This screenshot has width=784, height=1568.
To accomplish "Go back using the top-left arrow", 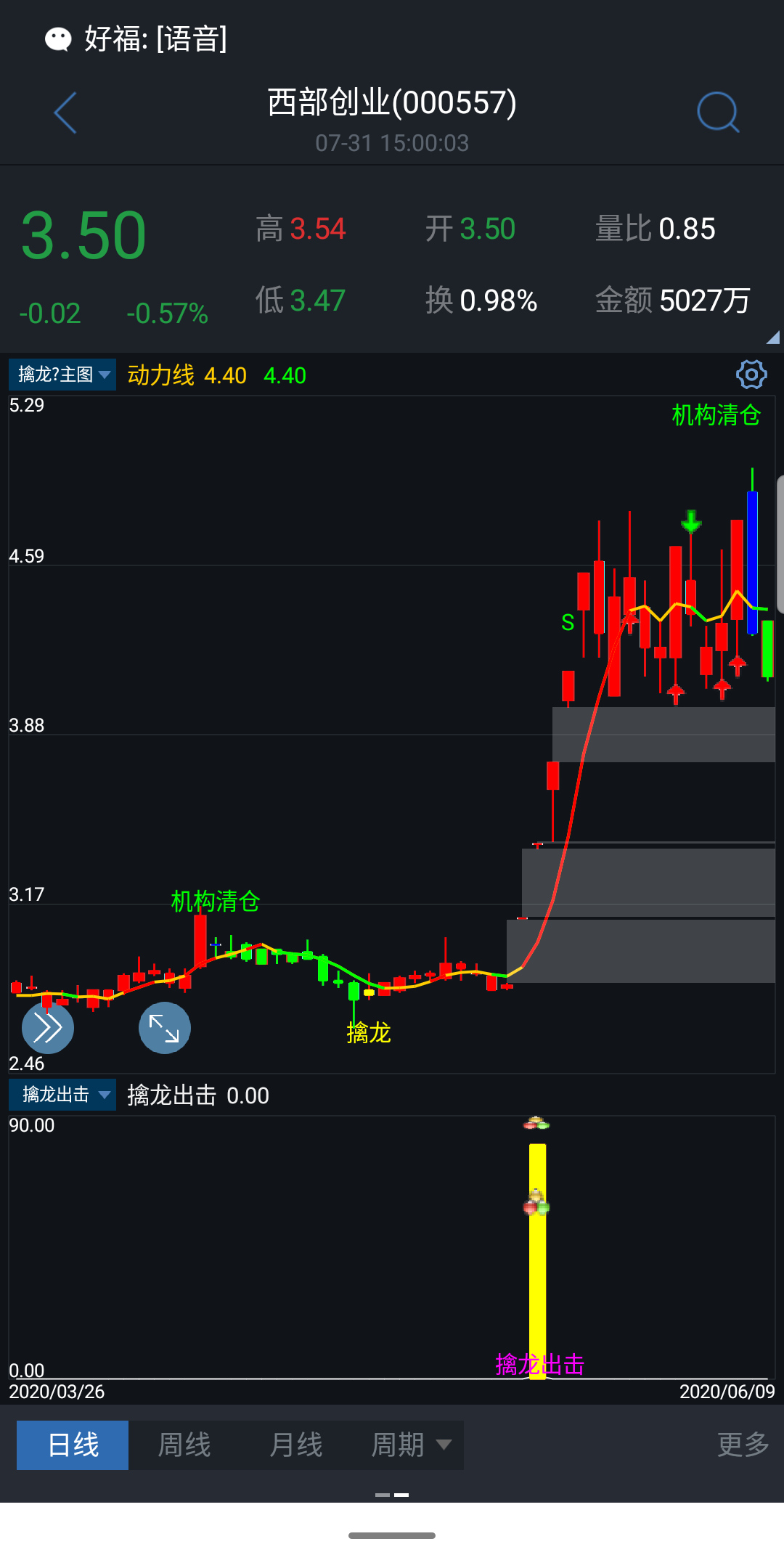I will pos(65,113).
